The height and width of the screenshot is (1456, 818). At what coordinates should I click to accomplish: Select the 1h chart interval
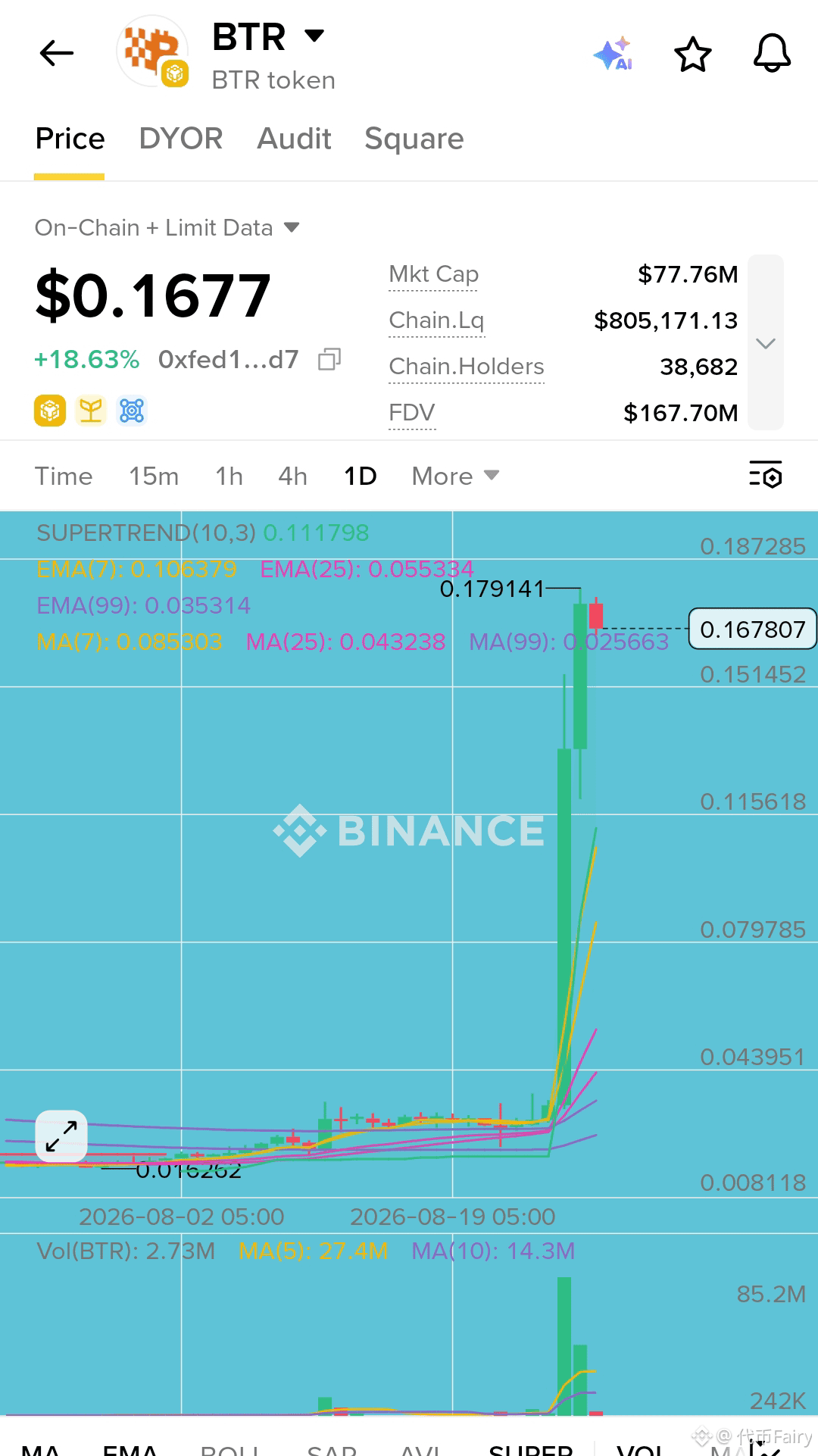point(229,476)
